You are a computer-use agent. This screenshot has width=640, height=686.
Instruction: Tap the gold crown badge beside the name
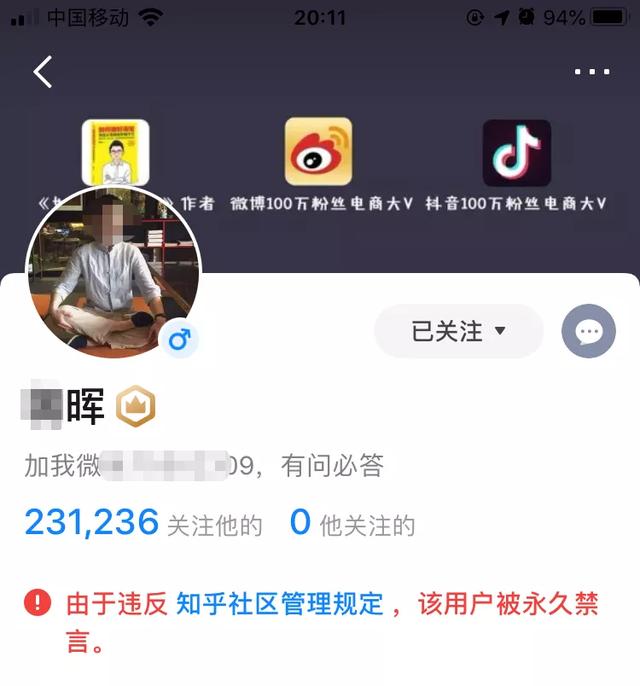(x=136, y=408)
